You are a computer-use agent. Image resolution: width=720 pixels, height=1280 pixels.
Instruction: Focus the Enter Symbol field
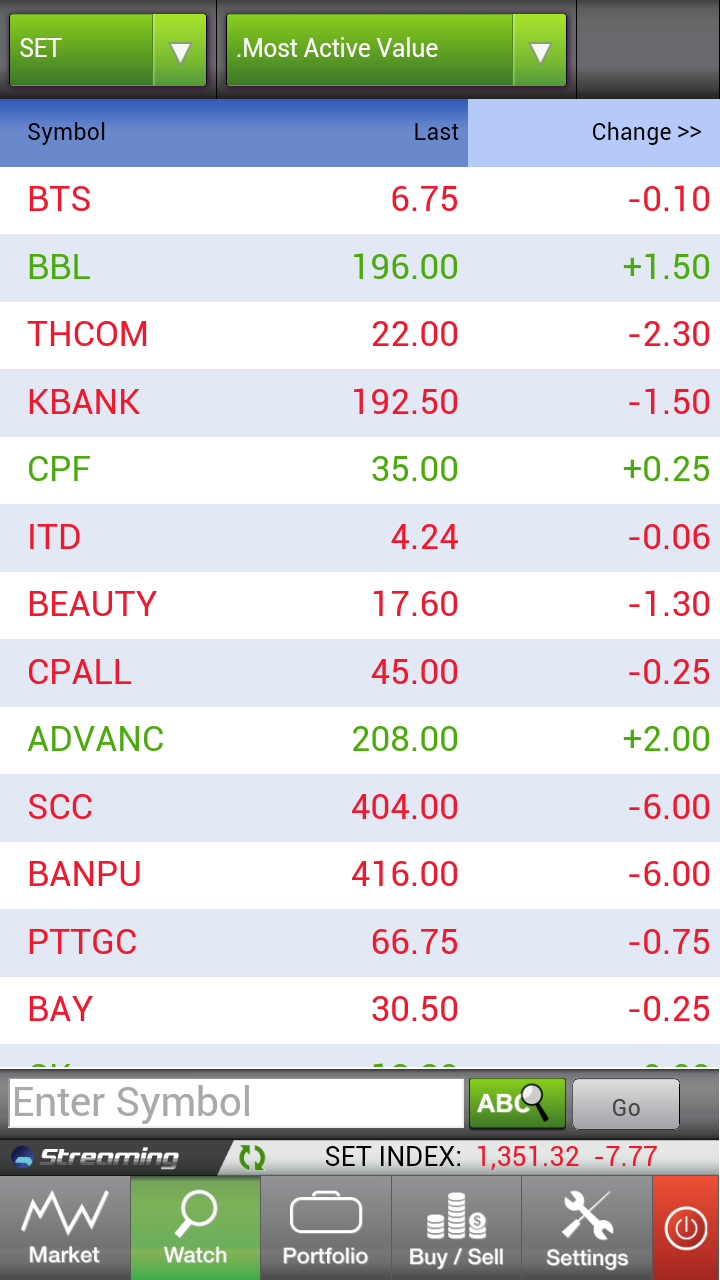point(236,1103)
